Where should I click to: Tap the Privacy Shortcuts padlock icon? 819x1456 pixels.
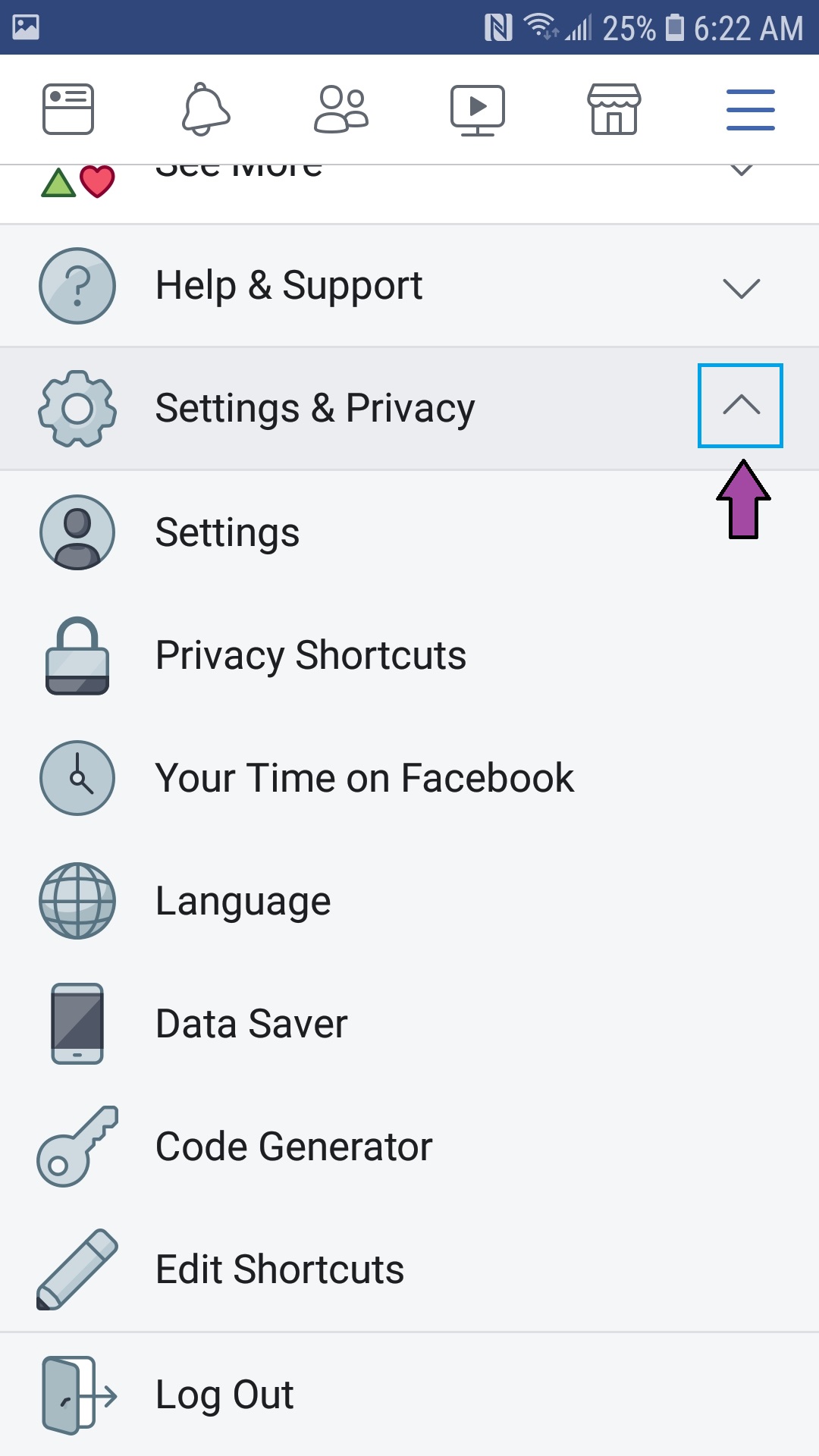[77, 654]
